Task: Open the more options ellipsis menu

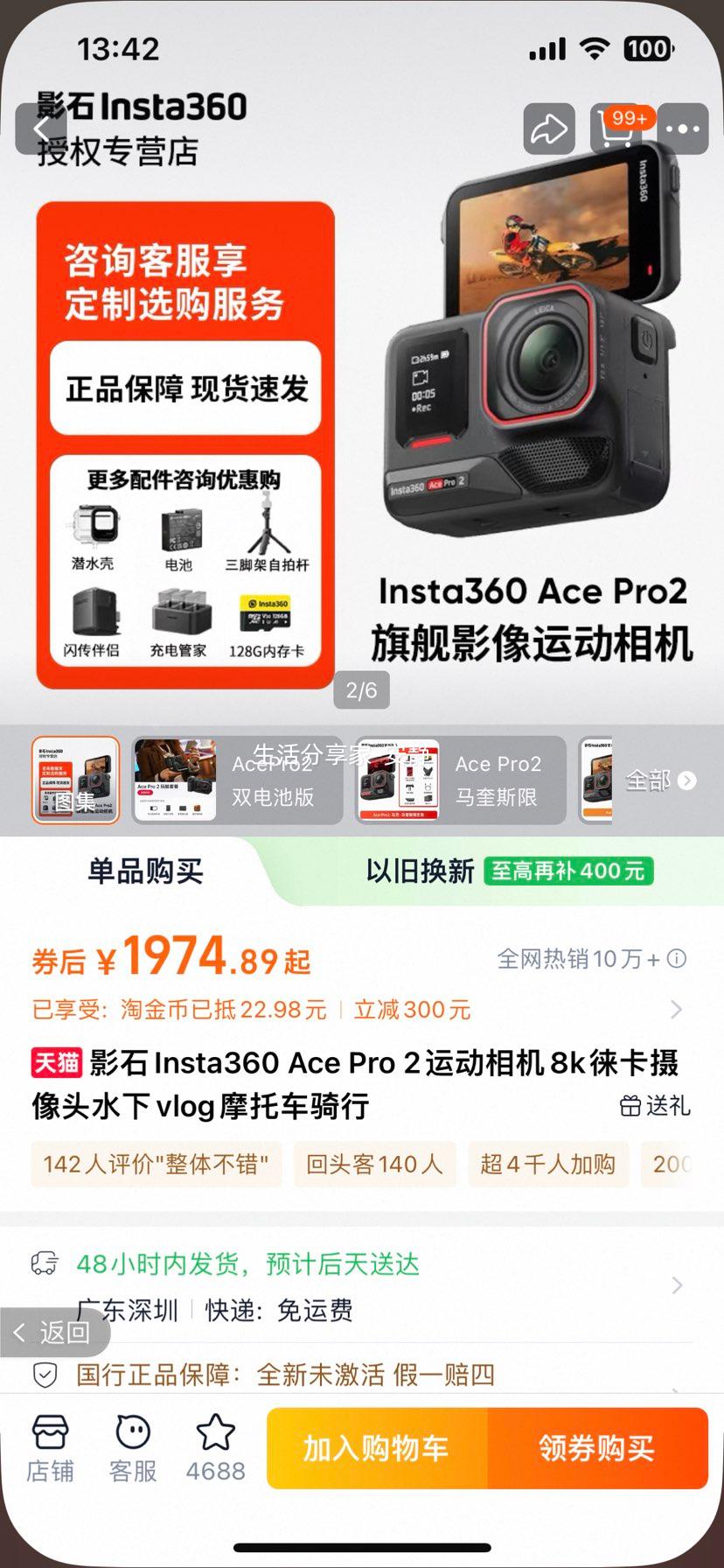Action: pos(683,128)
